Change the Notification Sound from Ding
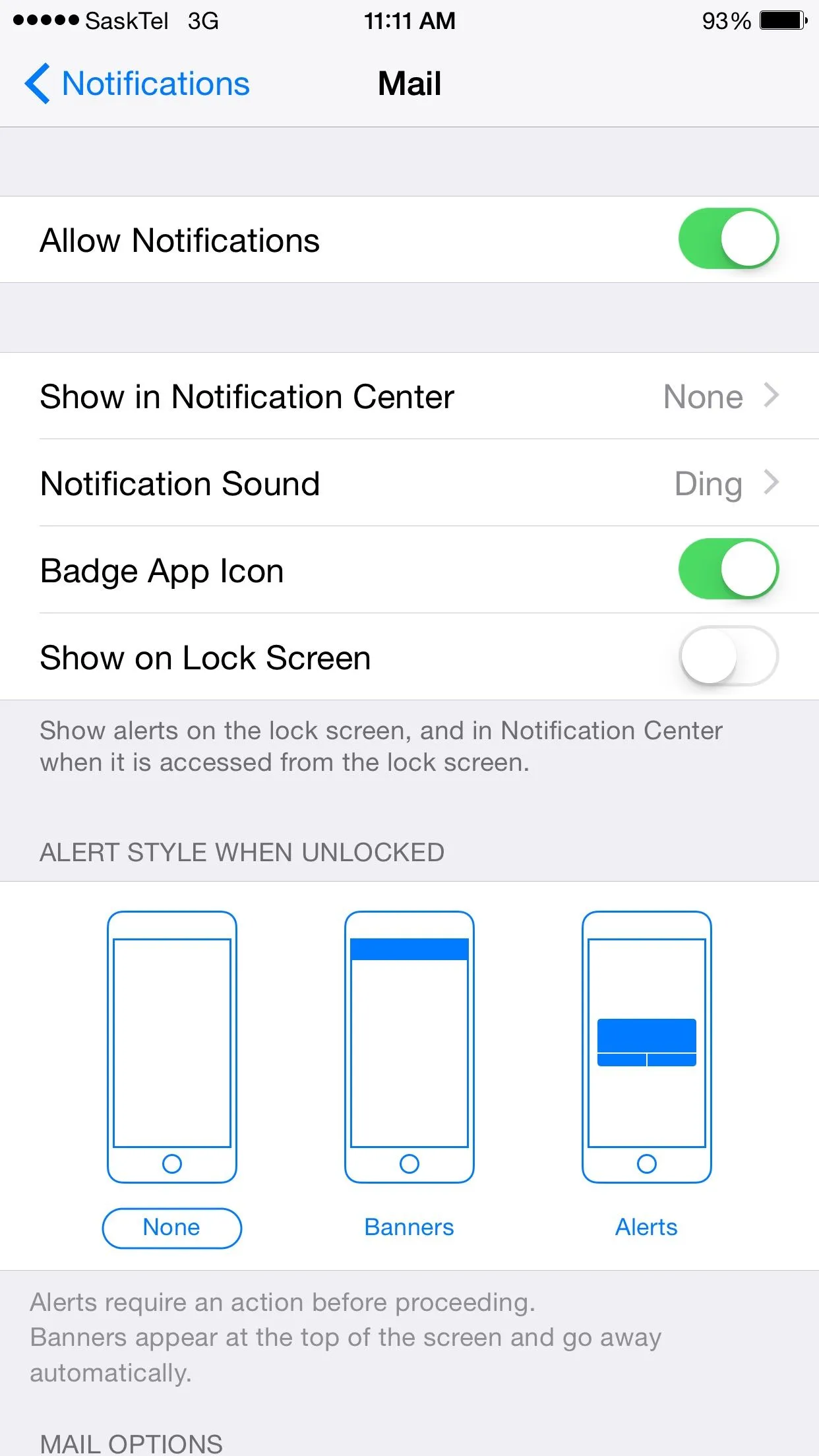Viewport: 819px width, 1456px height. tap(409, 483)
